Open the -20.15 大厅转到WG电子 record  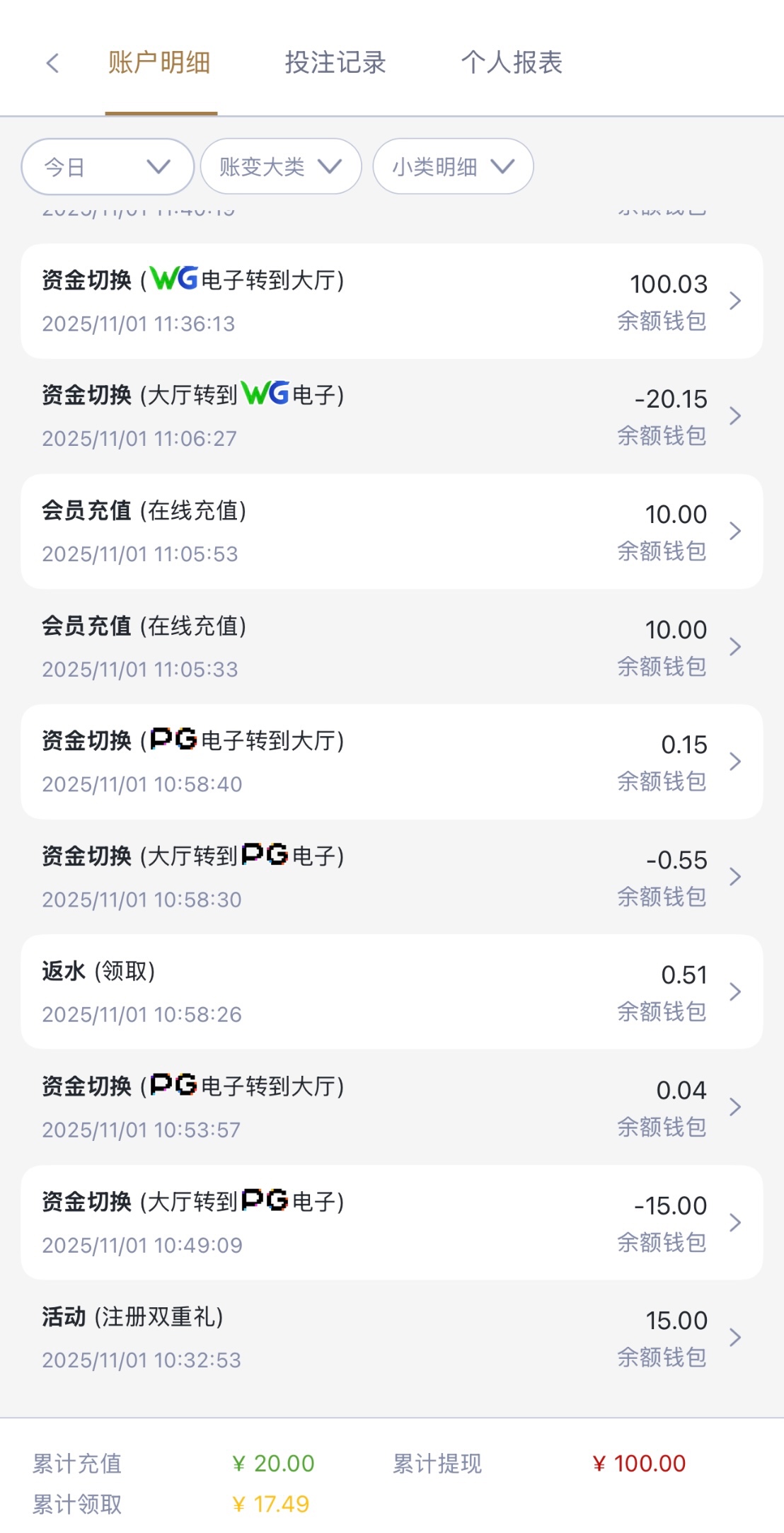tap(391, 416)
